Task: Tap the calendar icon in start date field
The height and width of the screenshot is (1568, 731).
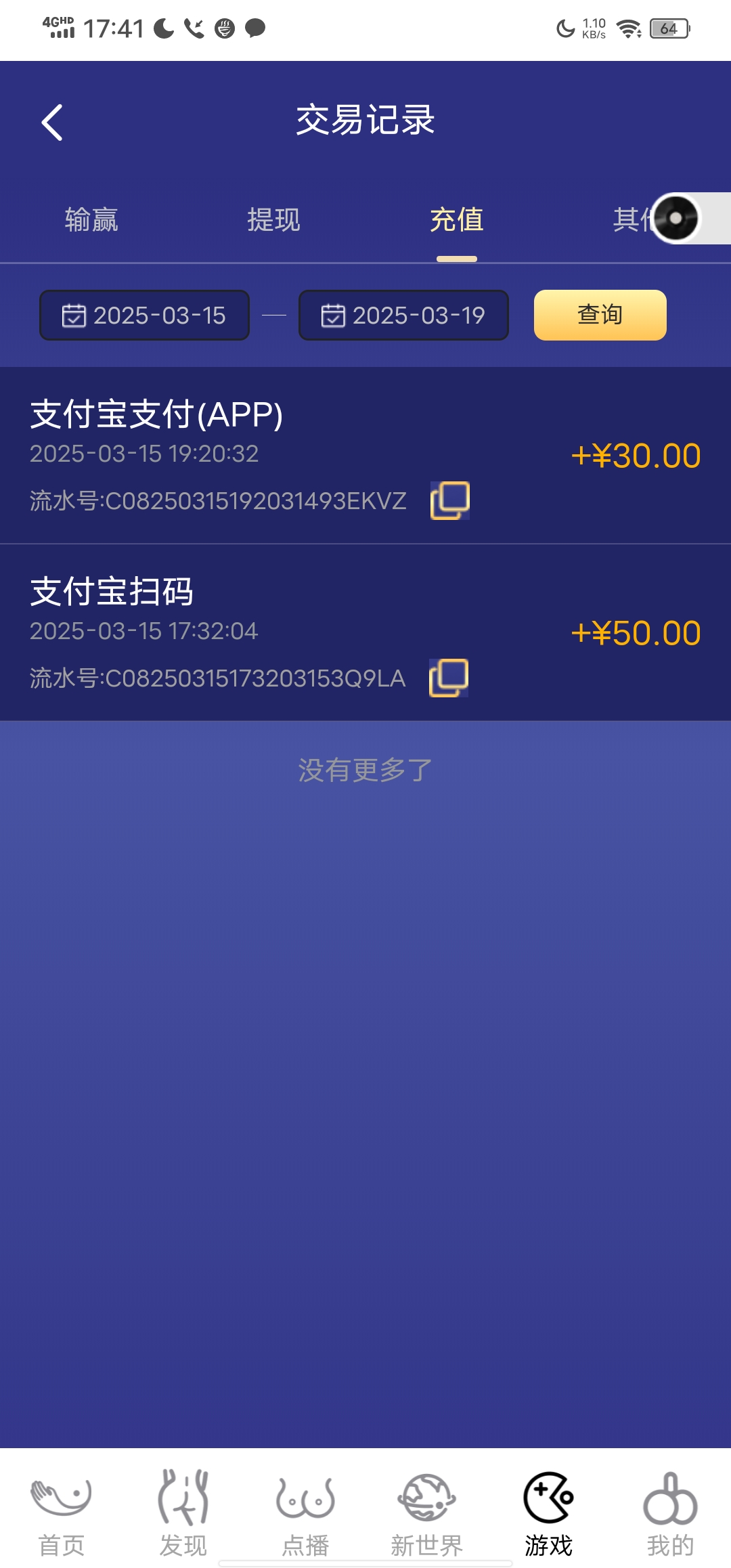Action: tap(74, 314)
